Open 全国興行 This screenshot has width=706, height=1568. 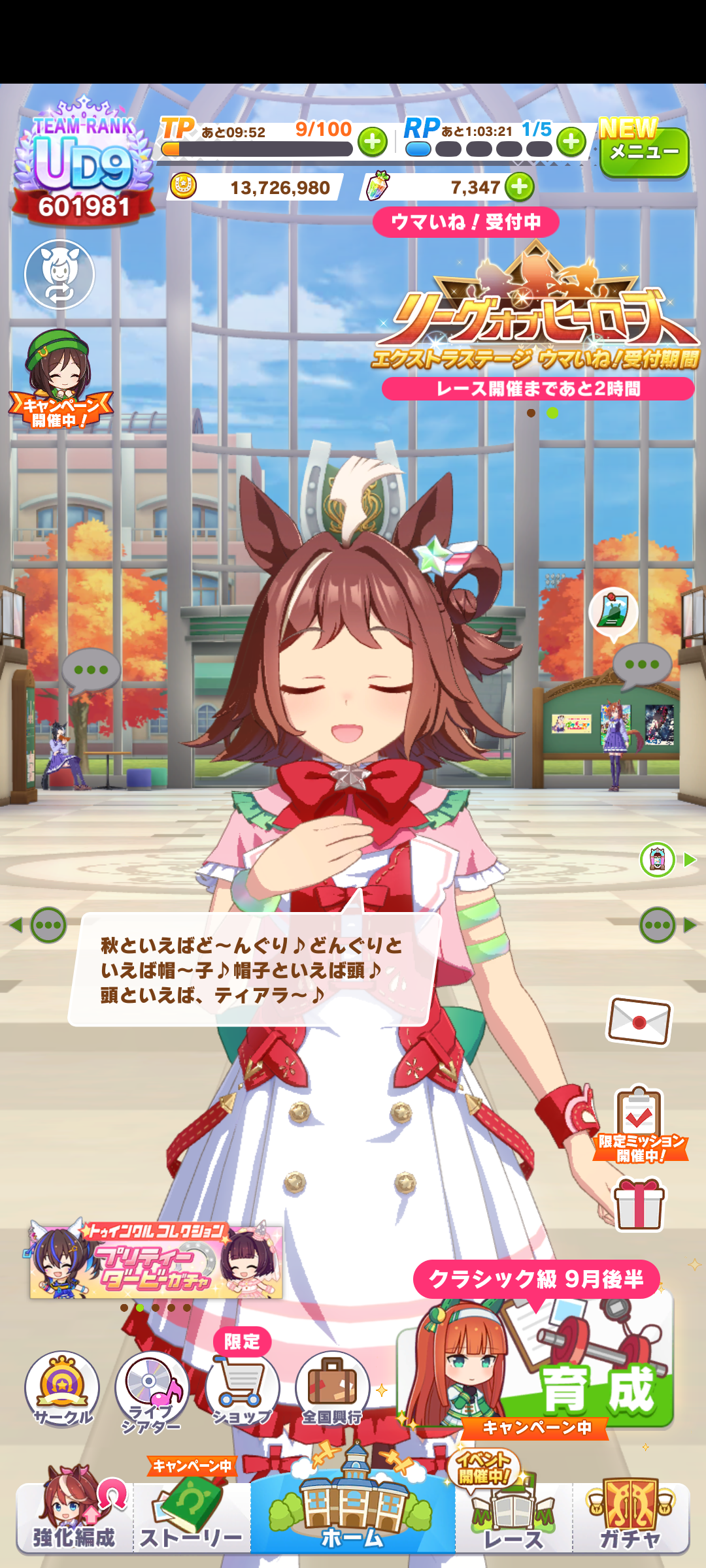point(332,1388)
